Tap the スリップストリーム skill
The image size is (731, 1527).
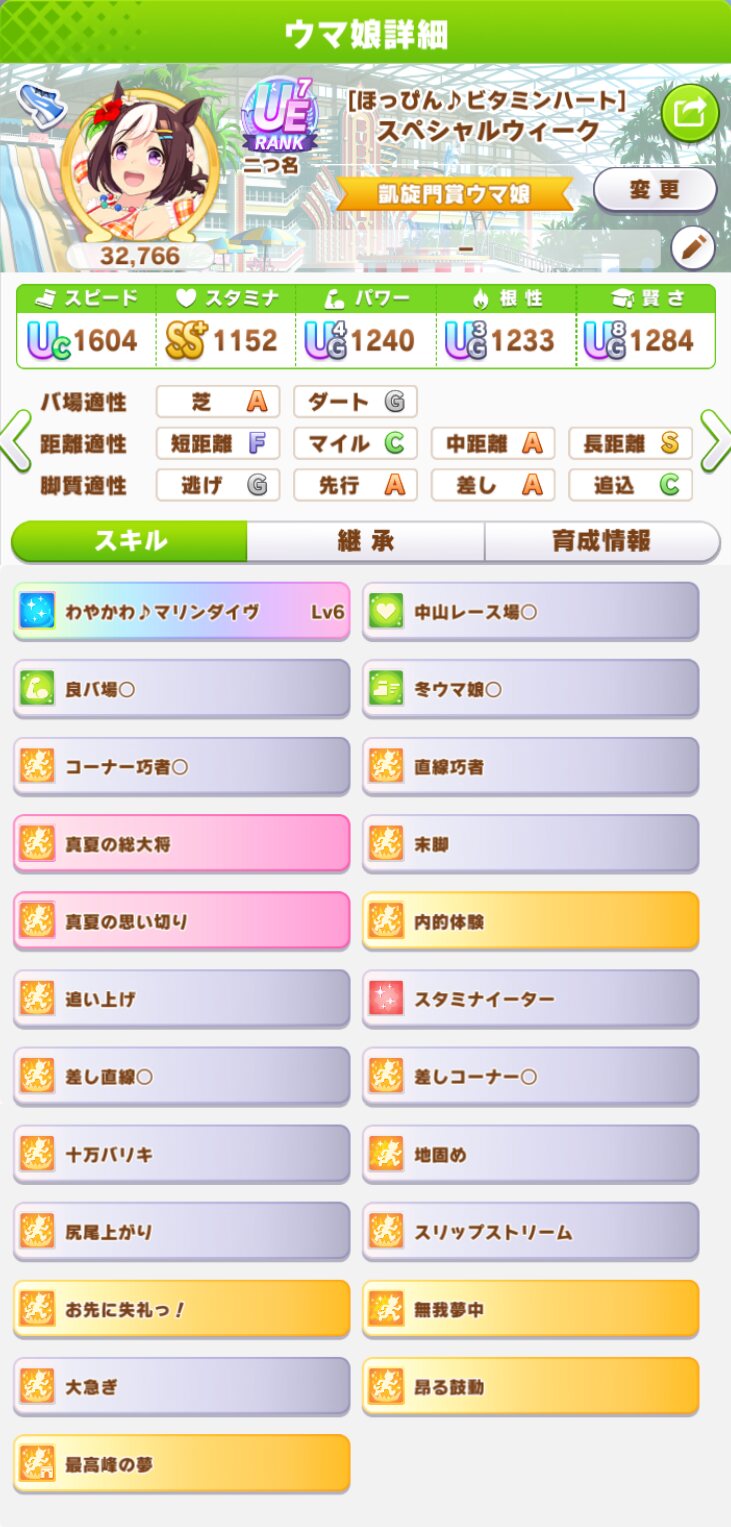530,1232
